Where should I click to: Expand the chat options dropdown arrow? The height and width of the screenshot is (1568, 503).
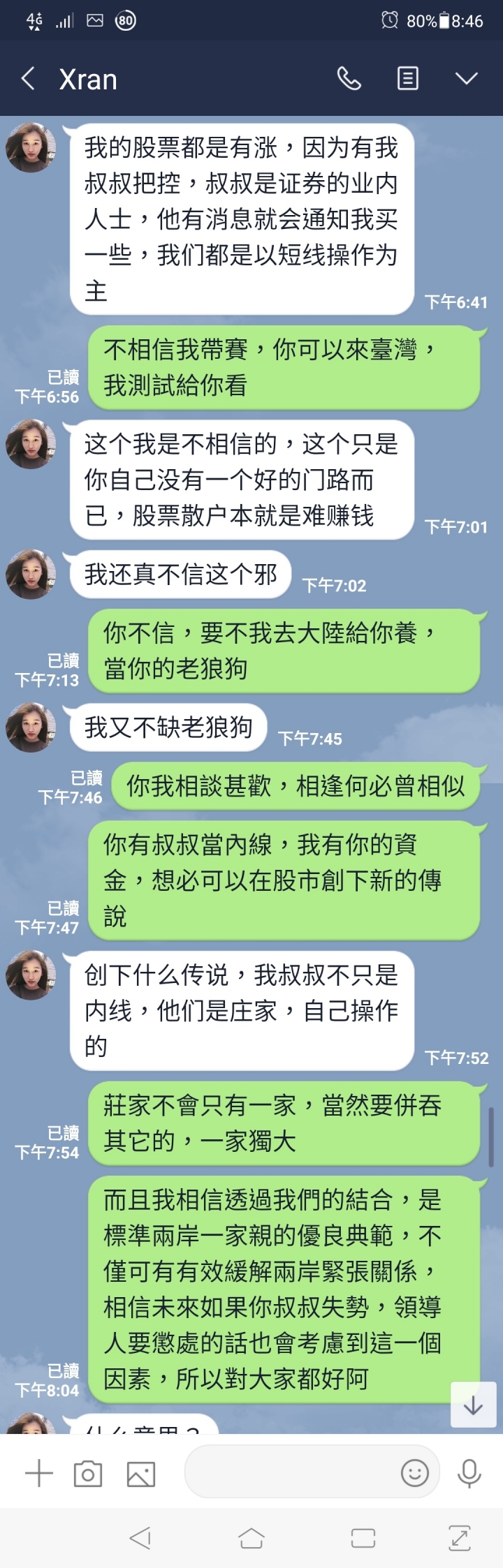click(467, 79)
